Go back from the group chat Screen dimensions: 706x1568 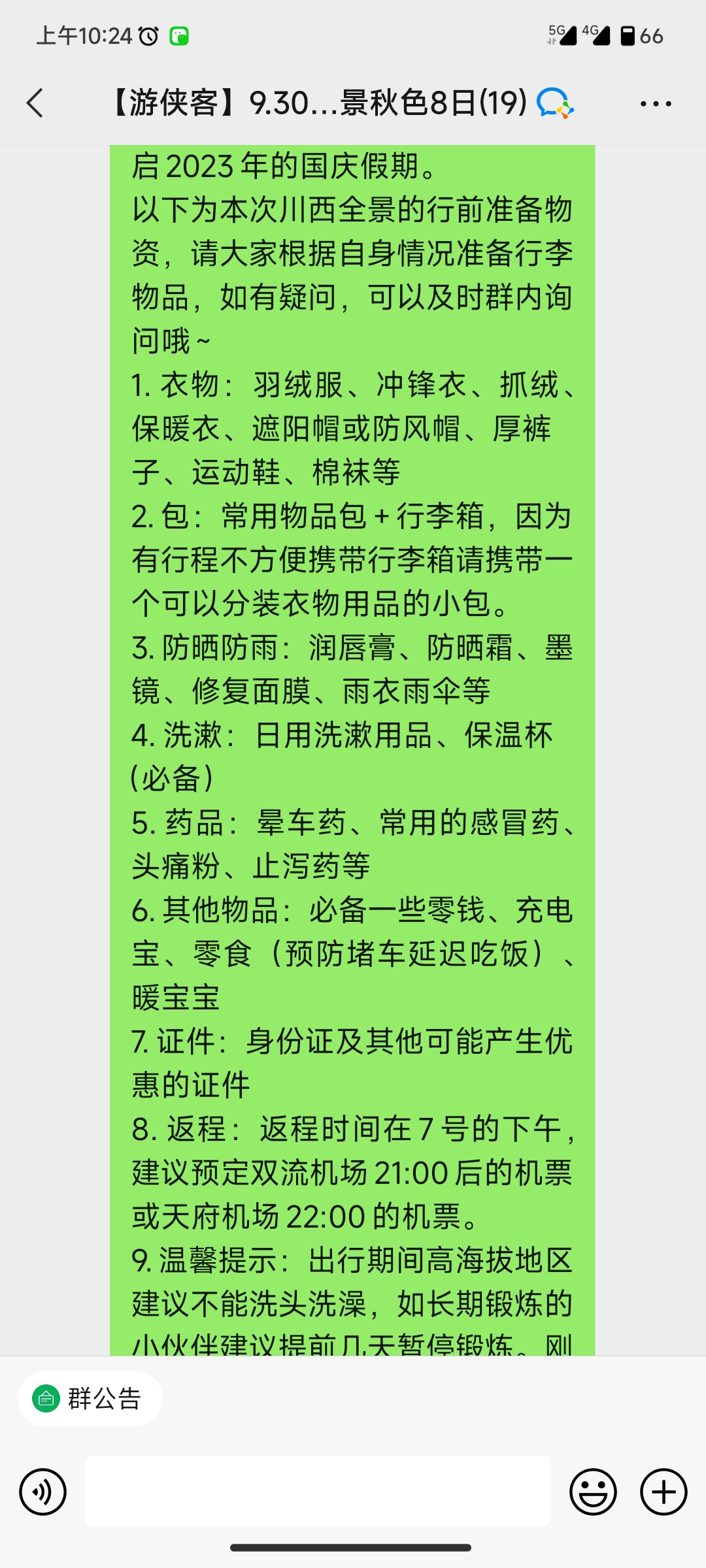35,103
